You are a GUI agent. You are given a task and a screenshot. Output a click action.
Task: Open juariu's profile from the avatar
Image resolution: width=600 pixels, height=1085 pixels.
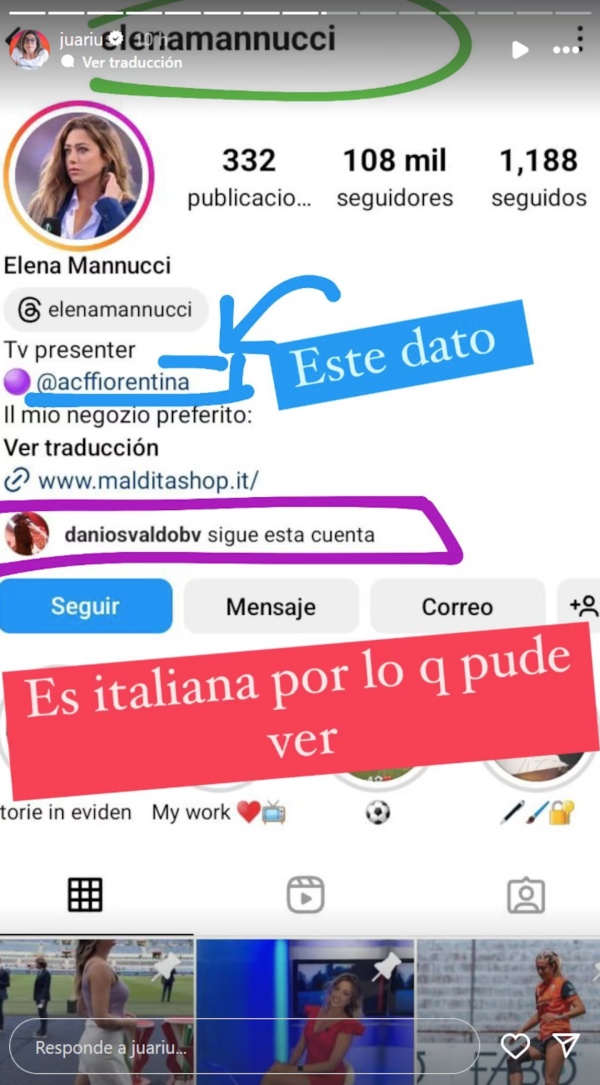pos(29,48)
